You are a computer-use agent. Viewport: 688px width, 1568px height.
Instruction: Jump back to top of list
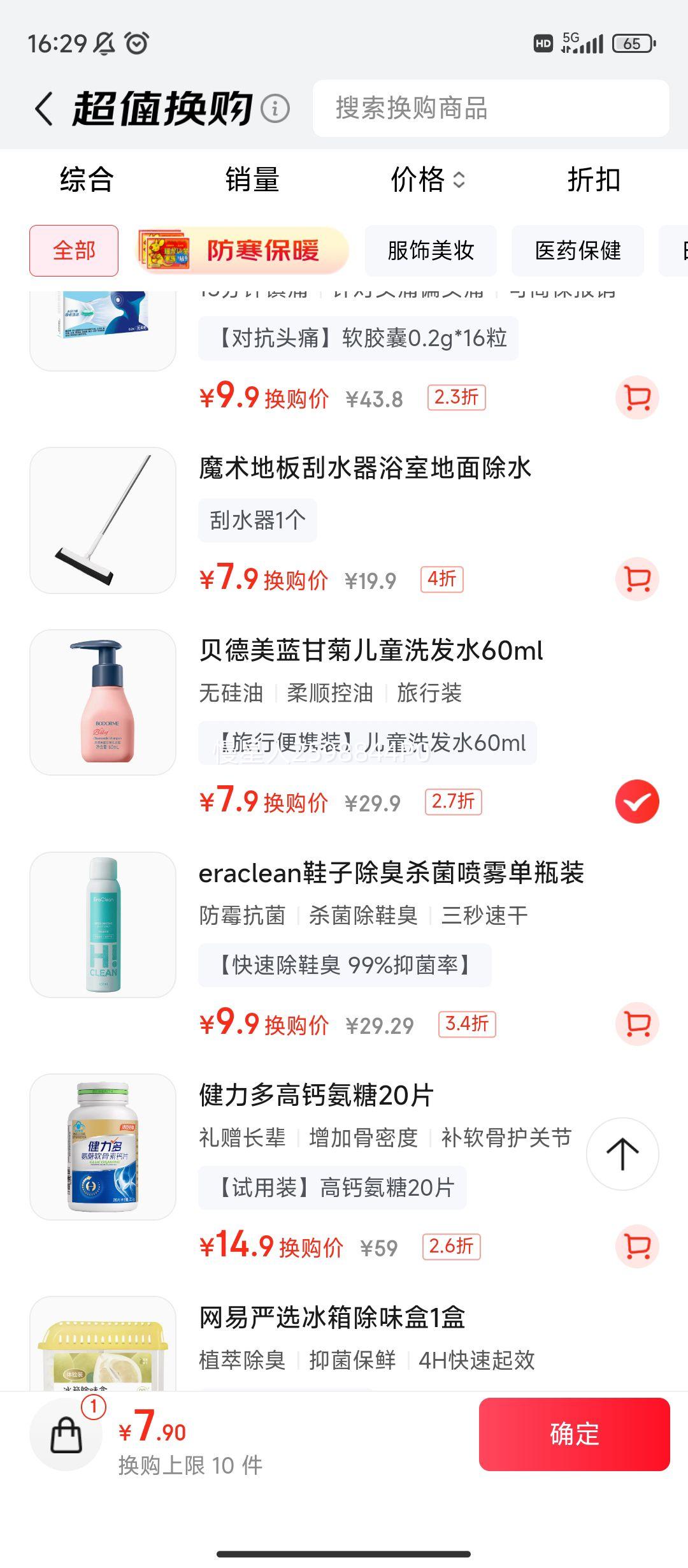pyautogui.click(x=622, y=1154)
